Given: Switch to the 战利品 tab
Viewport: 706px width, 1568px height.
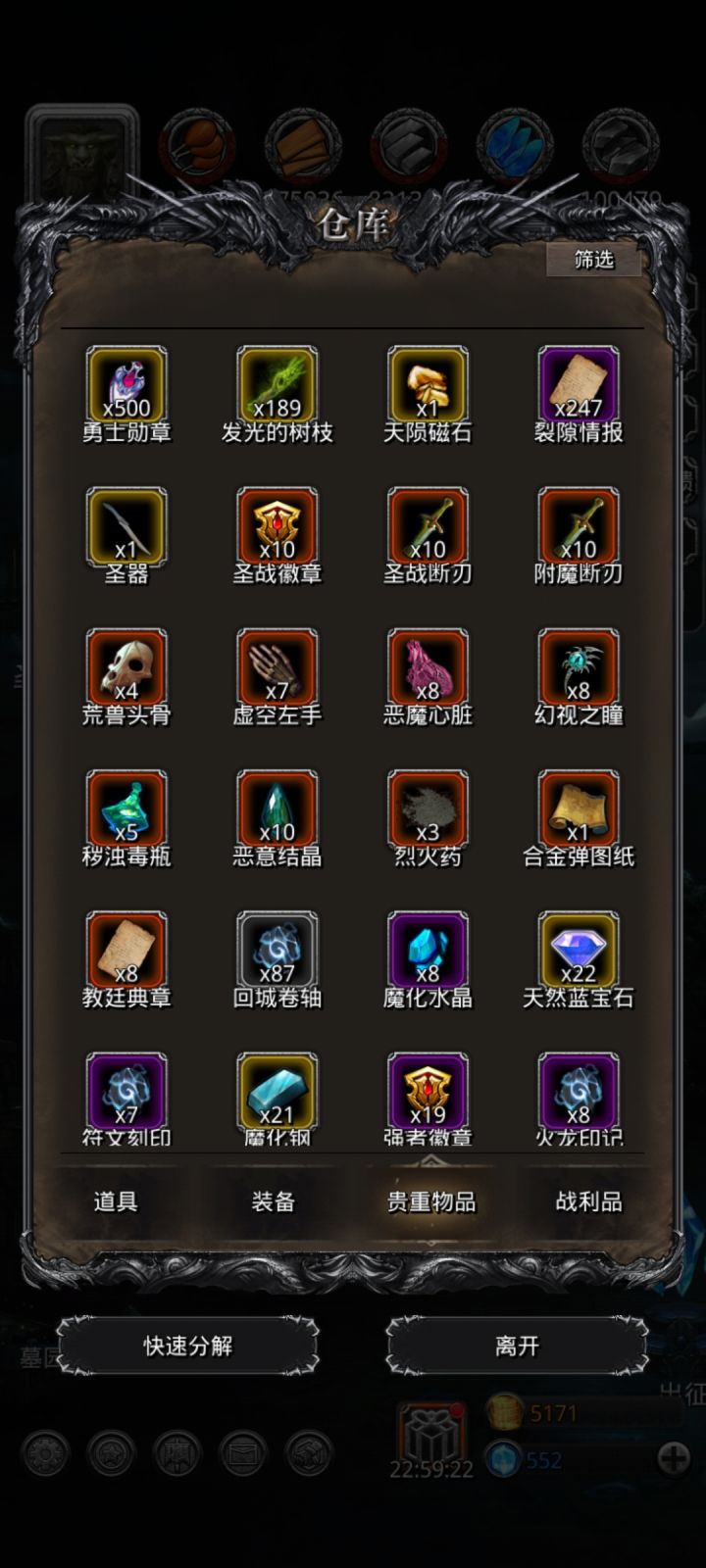Looking at the screenshot, I should [x=588, y=1201].
